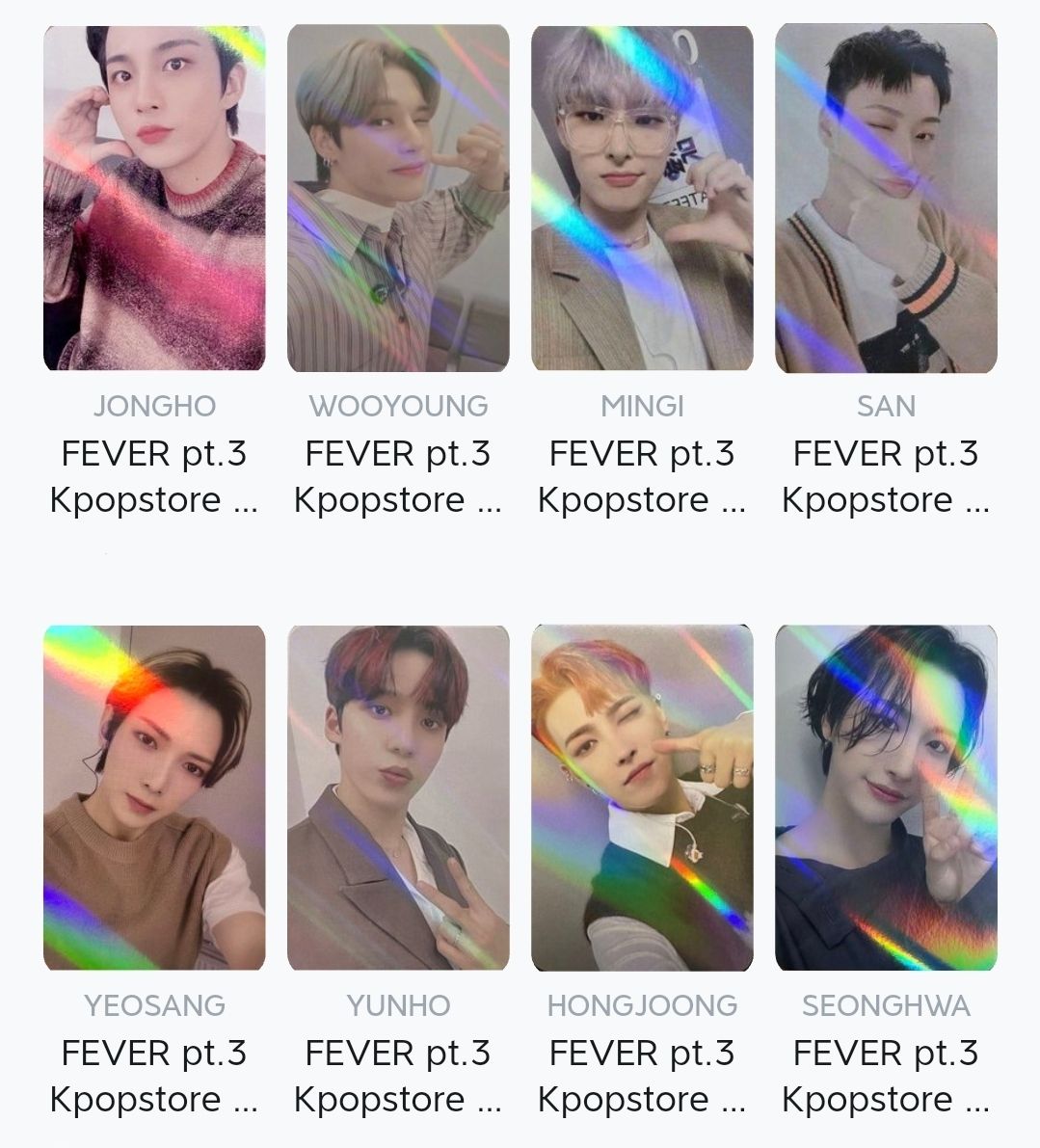
Task: View Hongjoong's FEVER pt.3 photocard
Action: click(642, 798)
